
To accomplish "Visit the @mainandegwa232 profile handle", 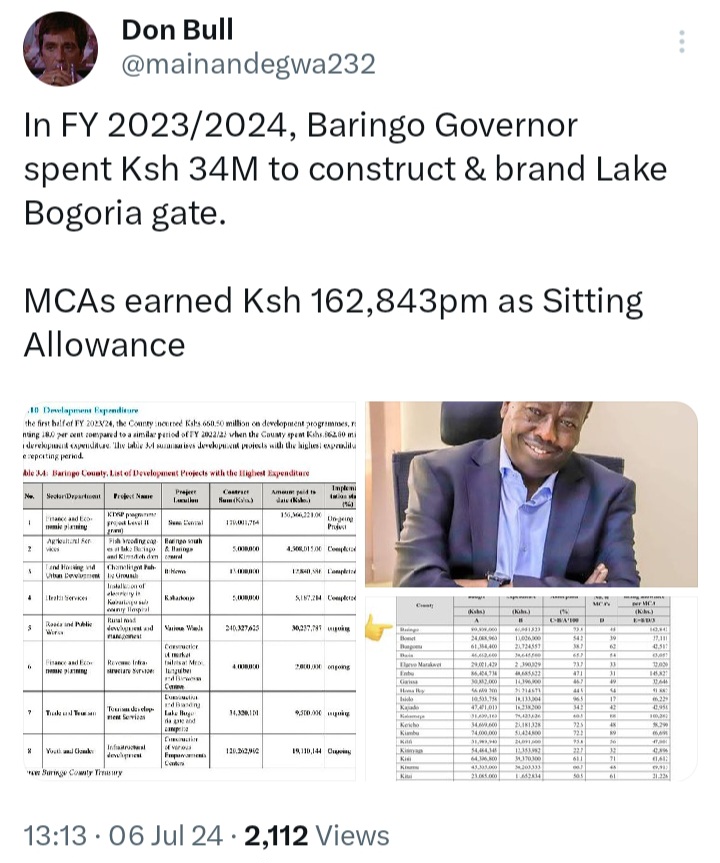I will (x=248, y=65).
